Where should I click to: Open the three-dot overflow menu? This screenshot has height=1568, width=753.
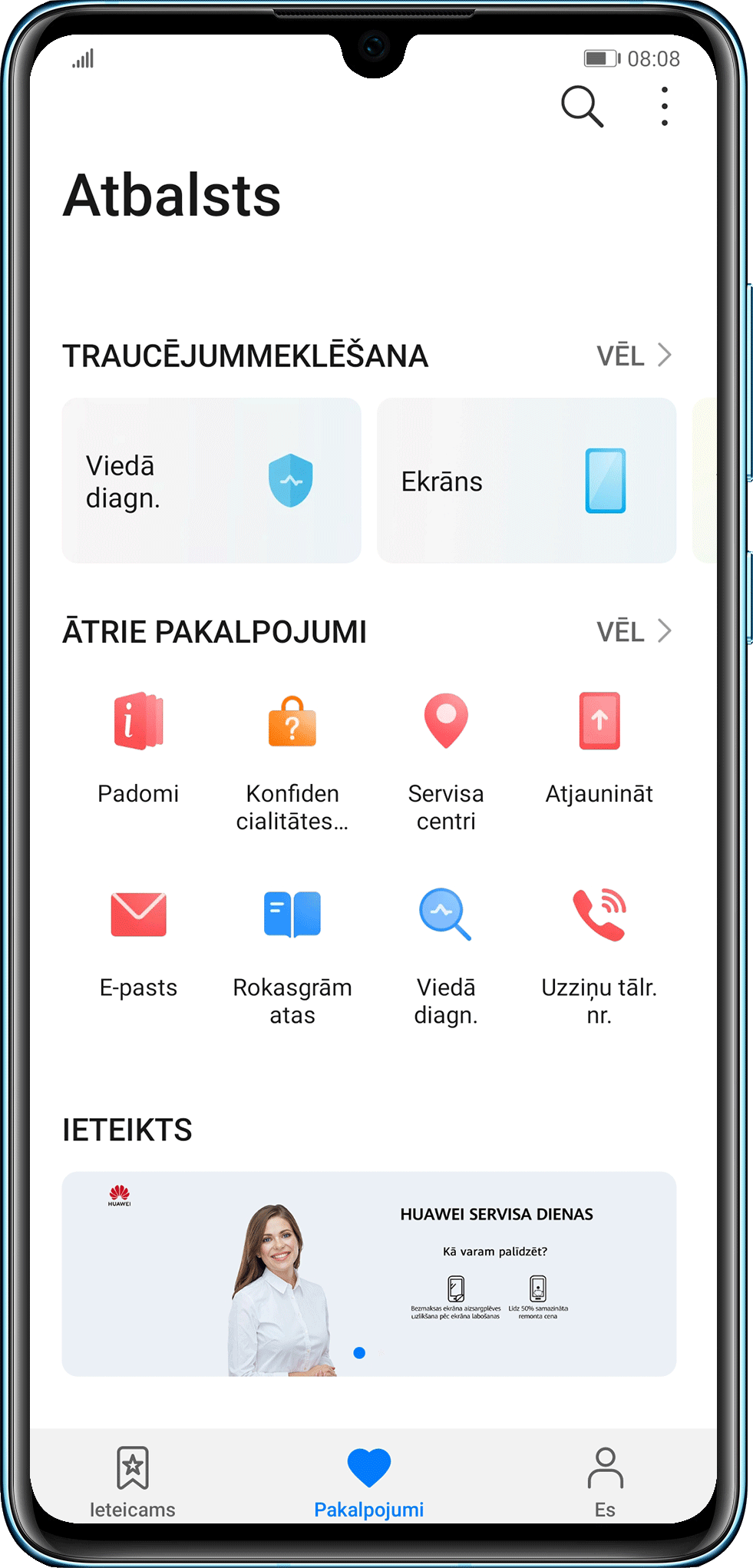coord(664,106)
